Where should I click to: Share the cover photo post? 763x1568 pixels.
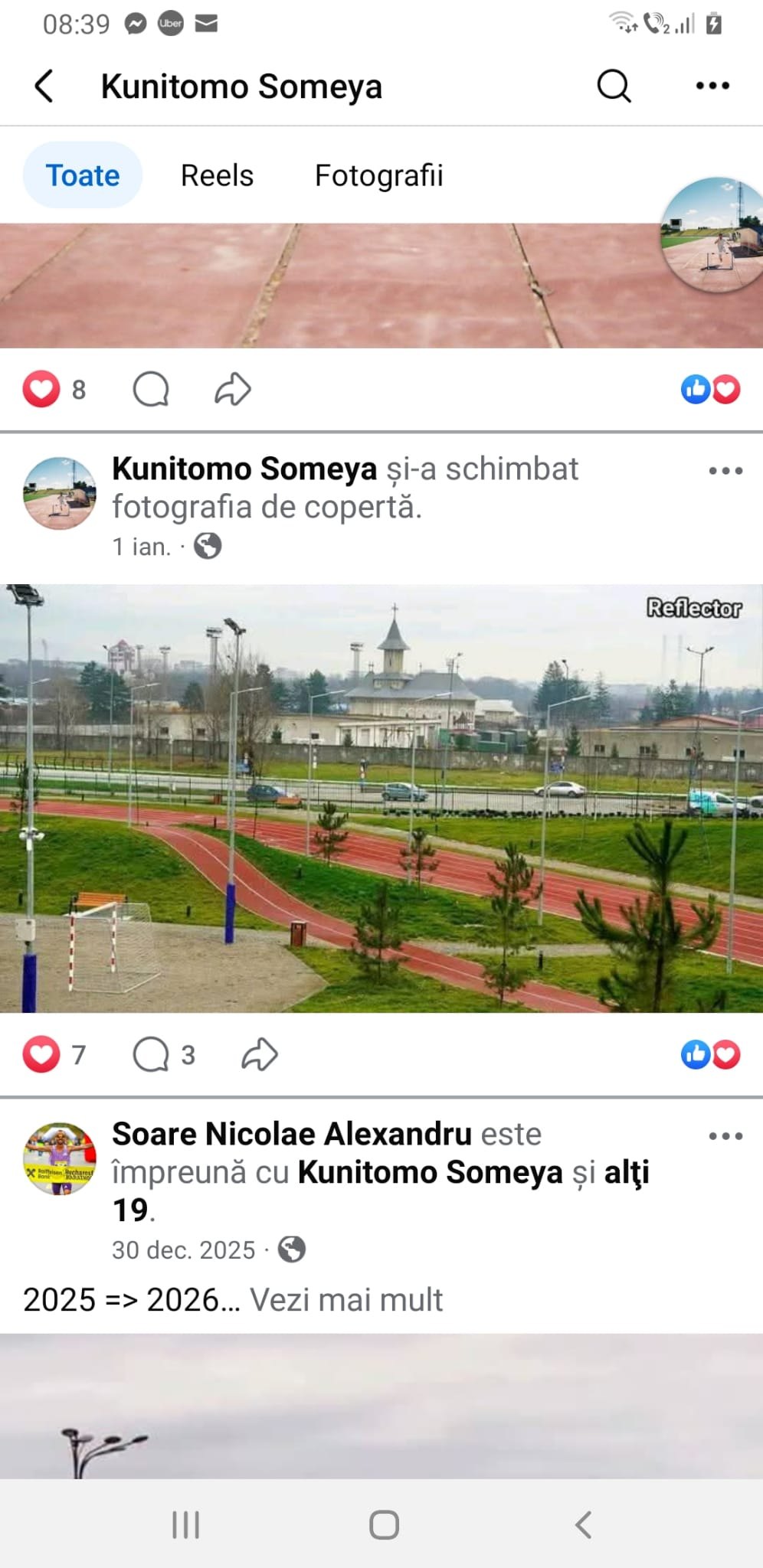tap(260, 1054)
